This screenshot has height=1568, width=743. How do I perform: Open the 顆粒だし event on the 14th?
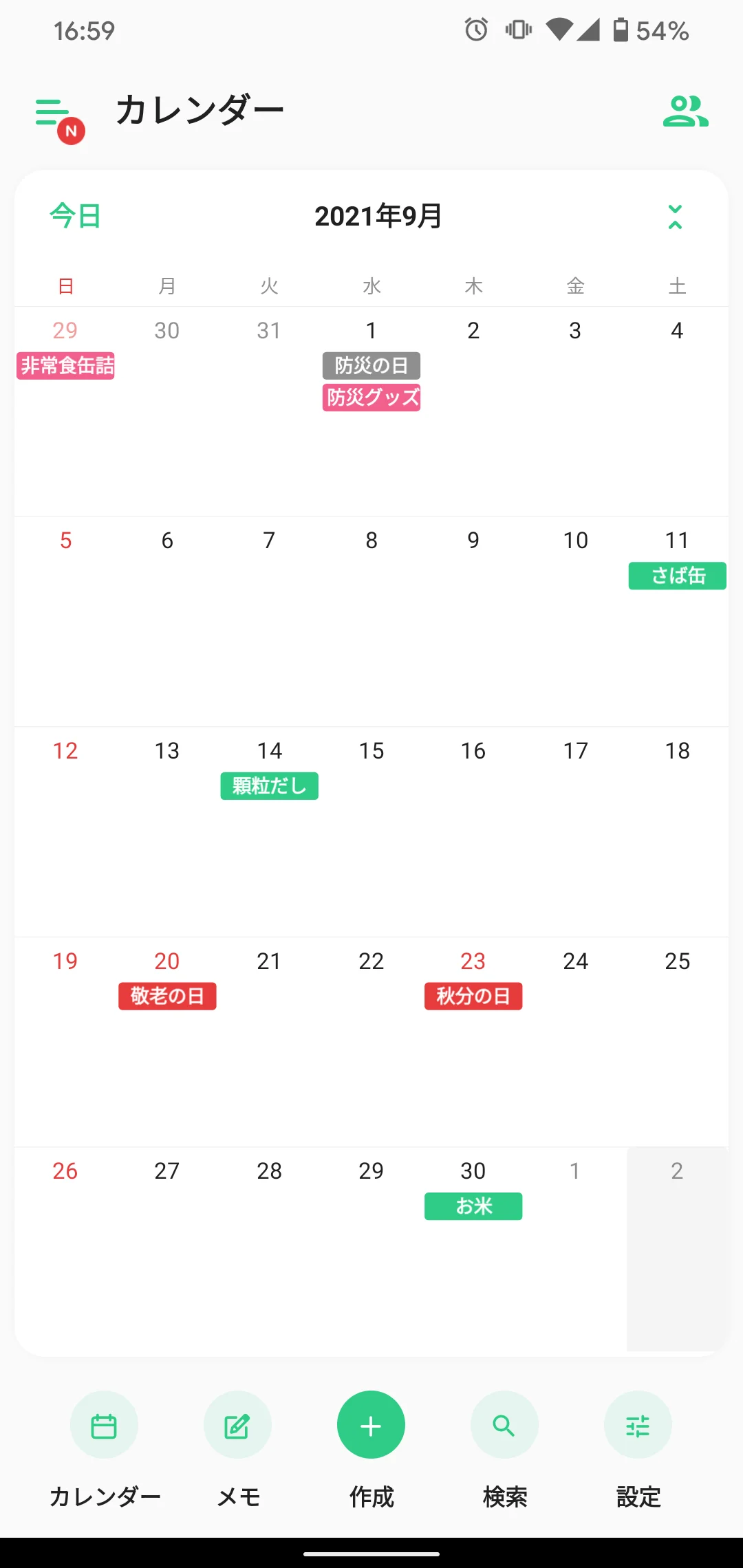point(270,785)
